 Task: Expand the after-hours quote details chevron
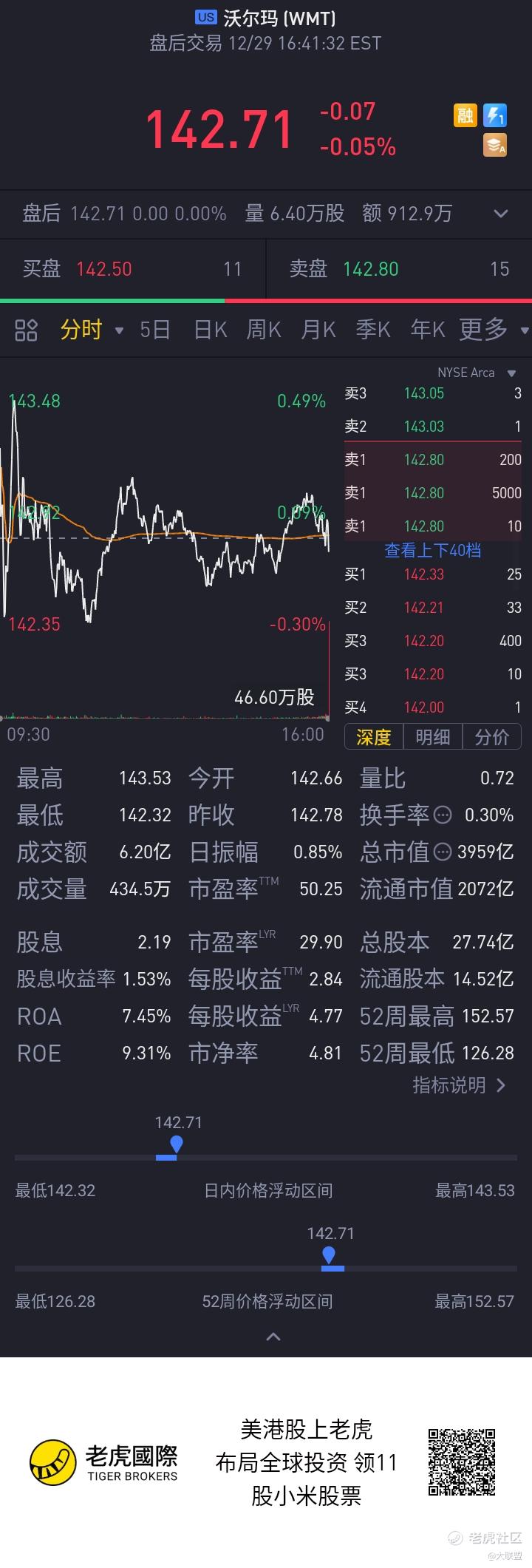point(501,214)
